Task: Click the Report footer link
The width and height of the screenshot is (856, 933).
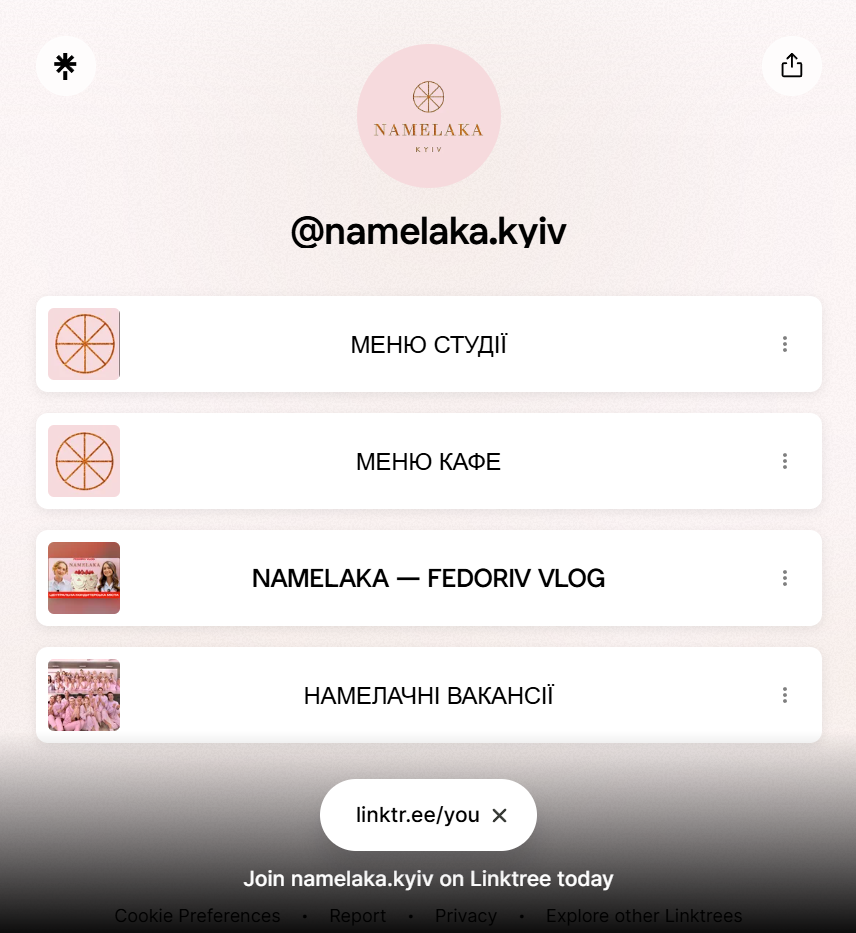Action: 357,916
